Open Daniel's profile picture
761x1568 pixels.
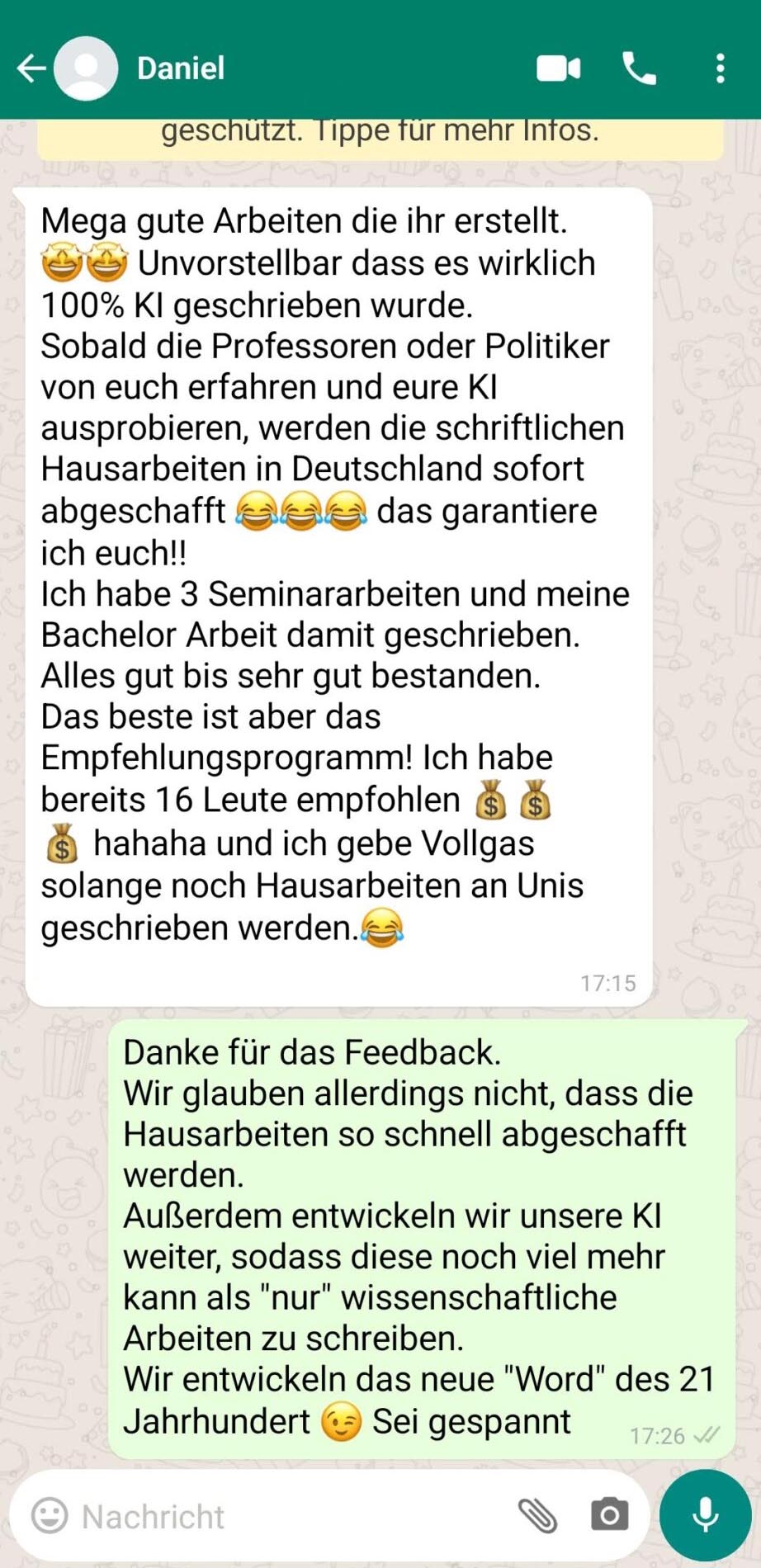point(86,68)
